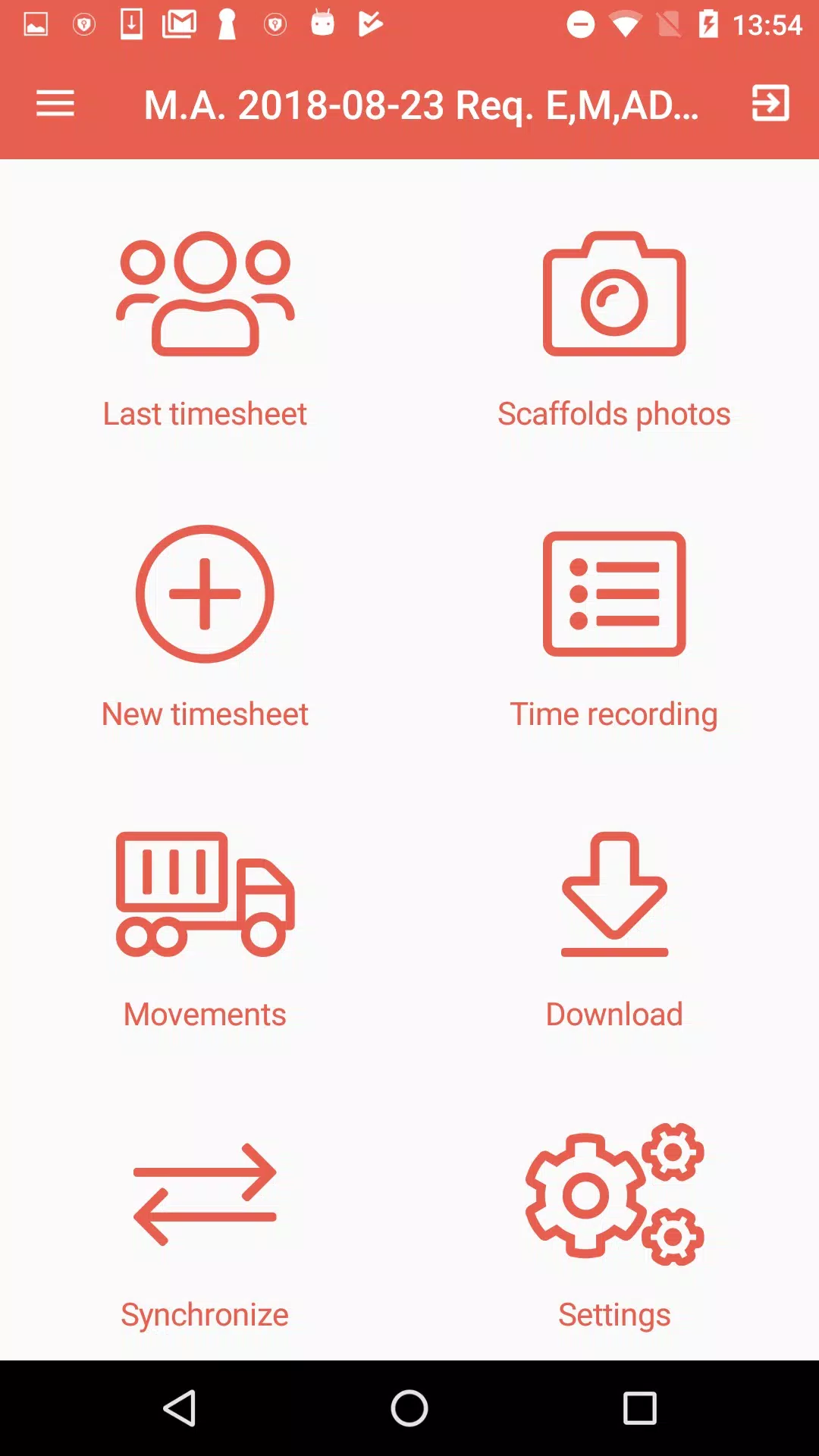Tap the exit icon in the app bar
This screenshot has width=819, height=1456.
770,103
